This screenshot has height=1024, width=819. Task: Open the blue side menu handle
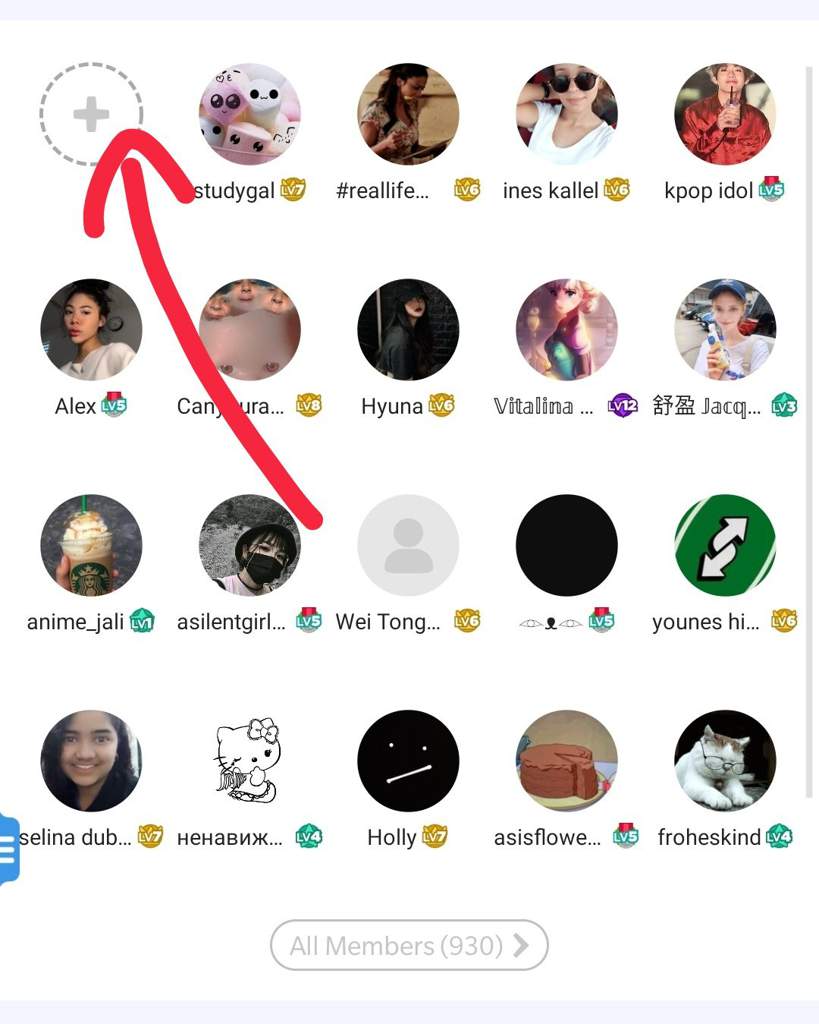pos(8,850)
